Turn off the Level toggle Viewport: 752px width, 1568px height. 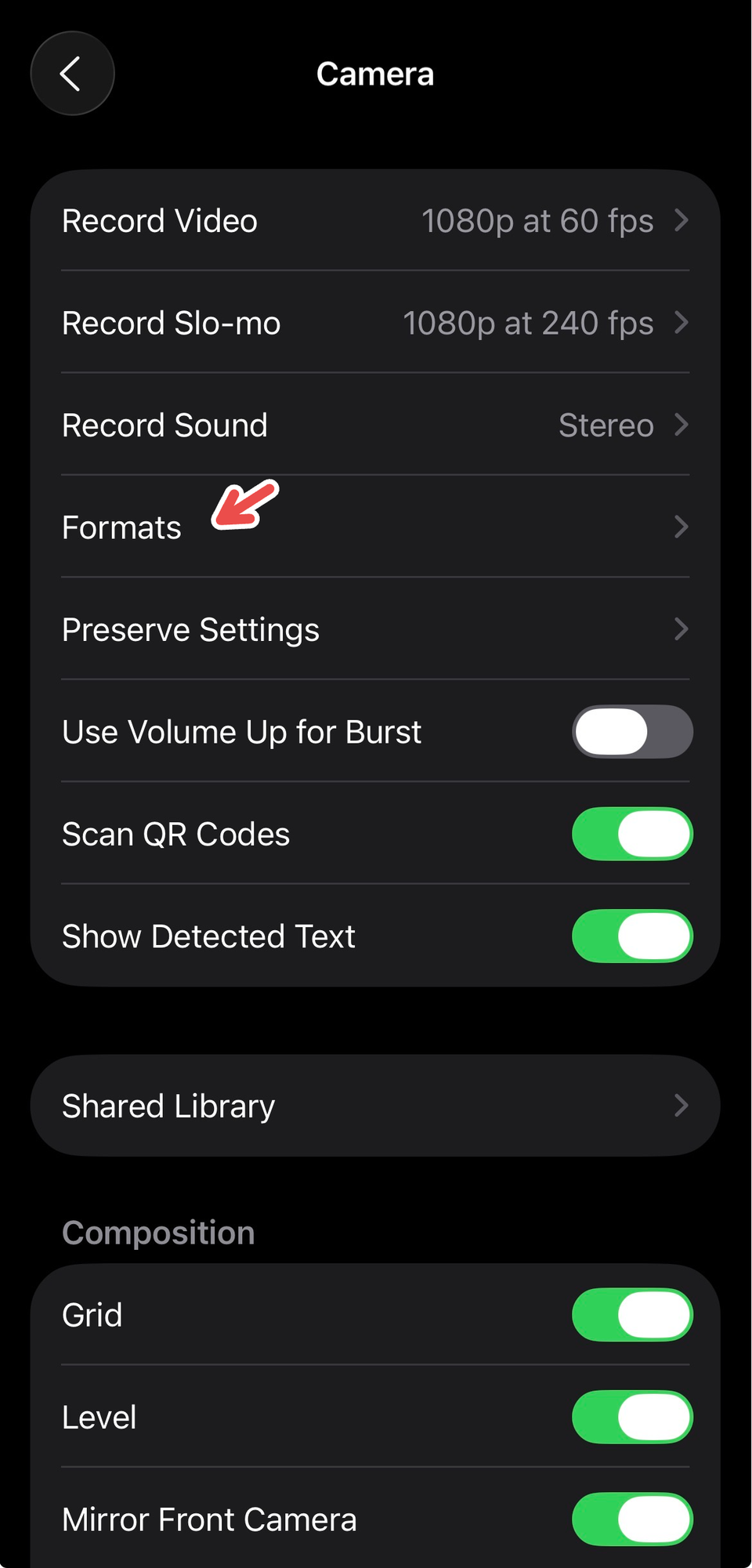tap(632, 1417)
